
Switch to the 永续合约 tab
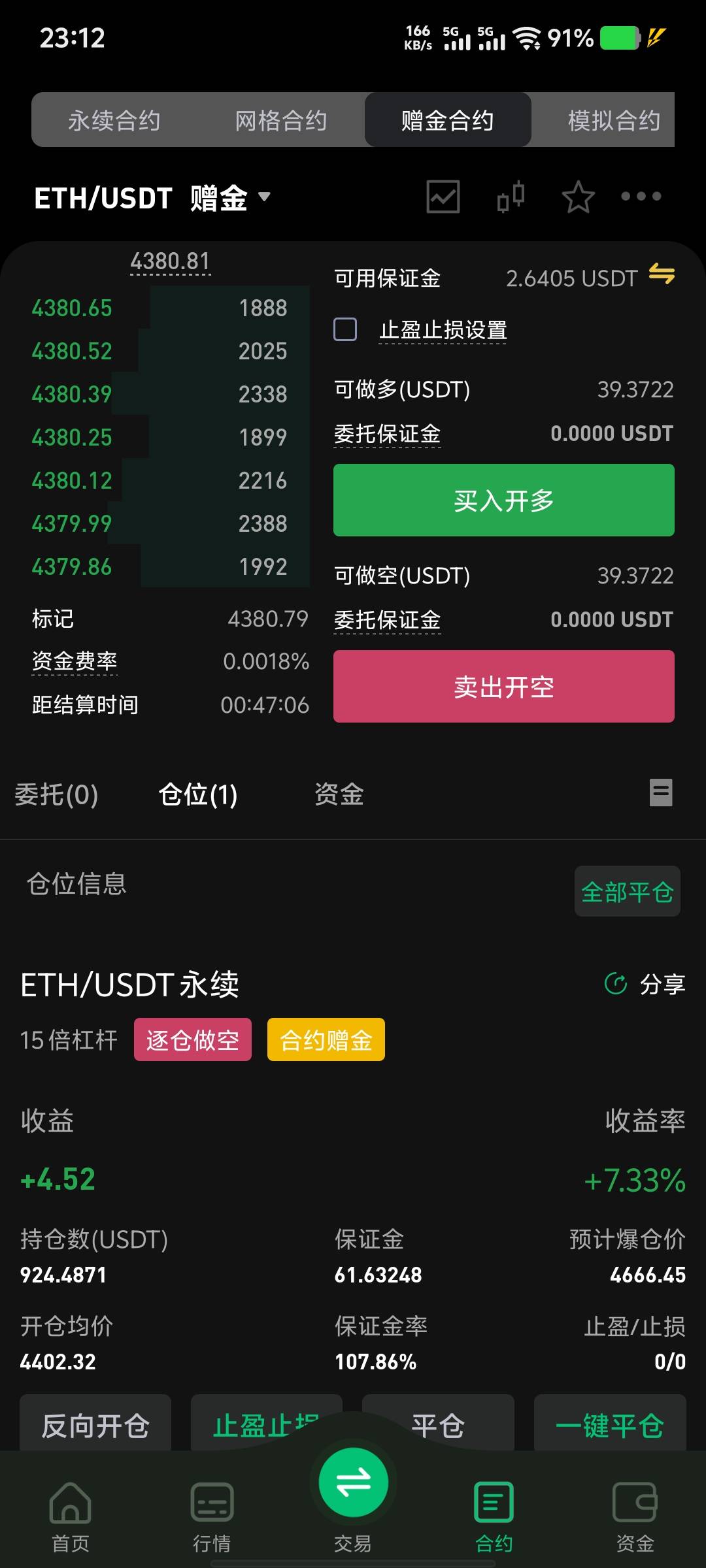pyautogui.click(x=114, y=120)
